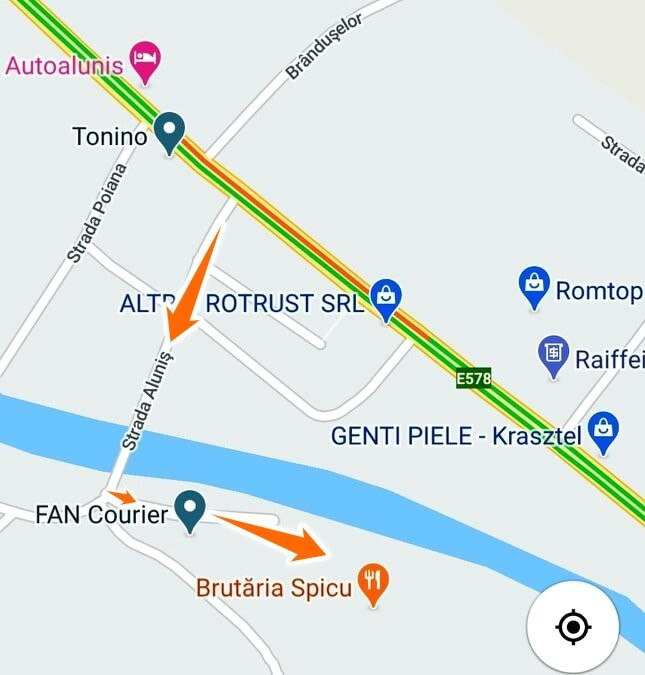View the Brutăria Spicu restaurant pin
645x675 pixels.
(x=373, y=583)
